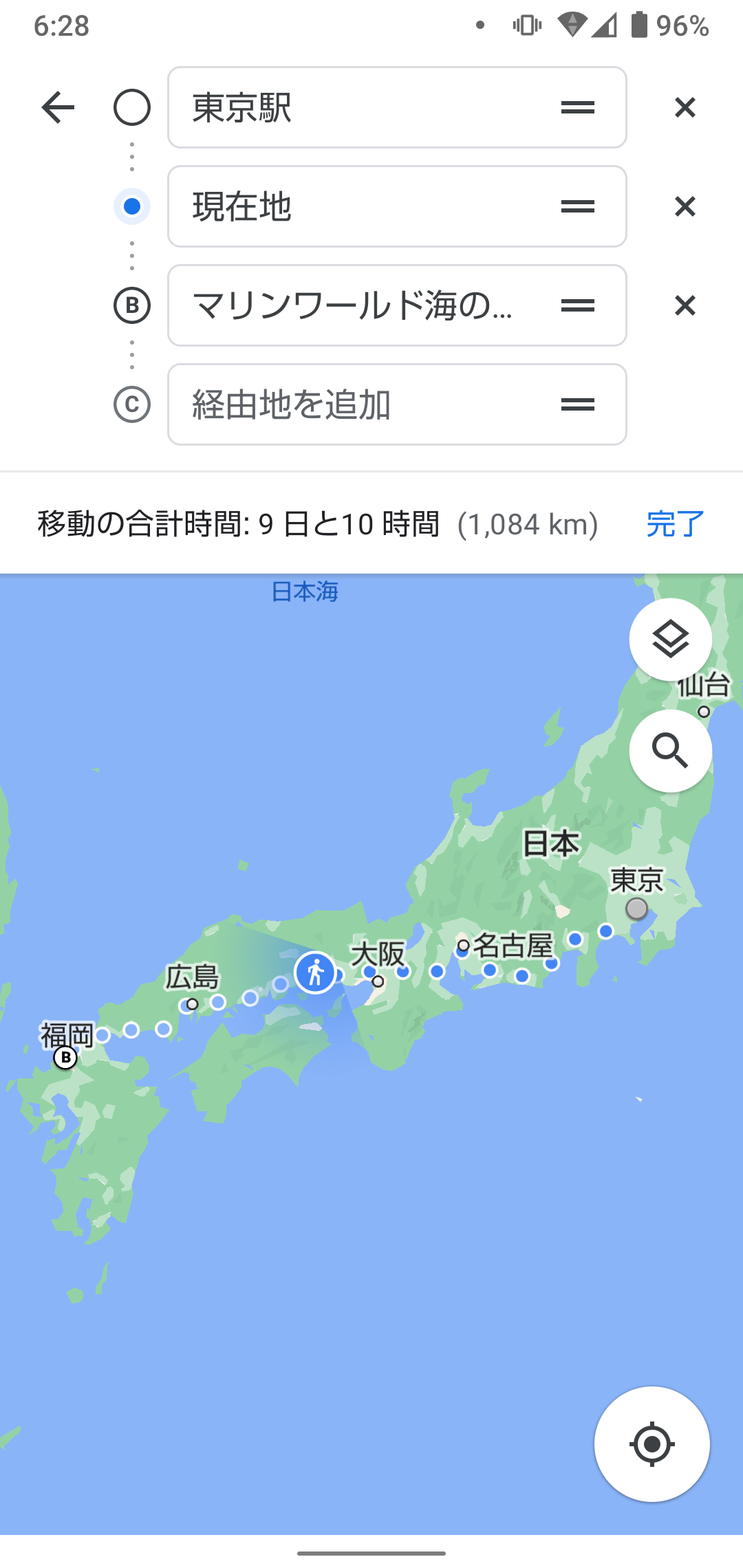Open search along route magnifier button
This screenshot has width=743, height=1568.
[x=671, y=751]
